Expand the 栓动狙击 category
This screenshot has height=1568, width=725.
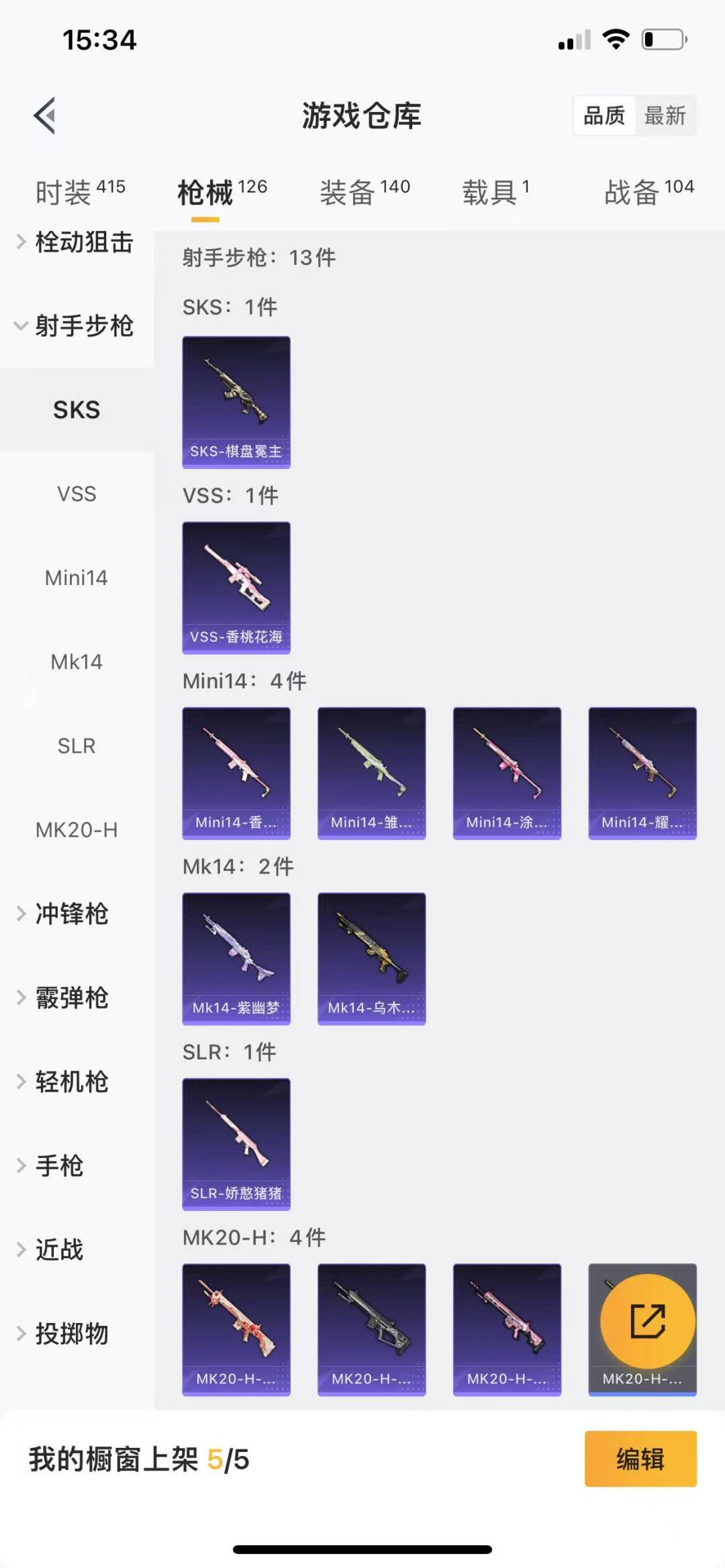click(x=75, y=242)
